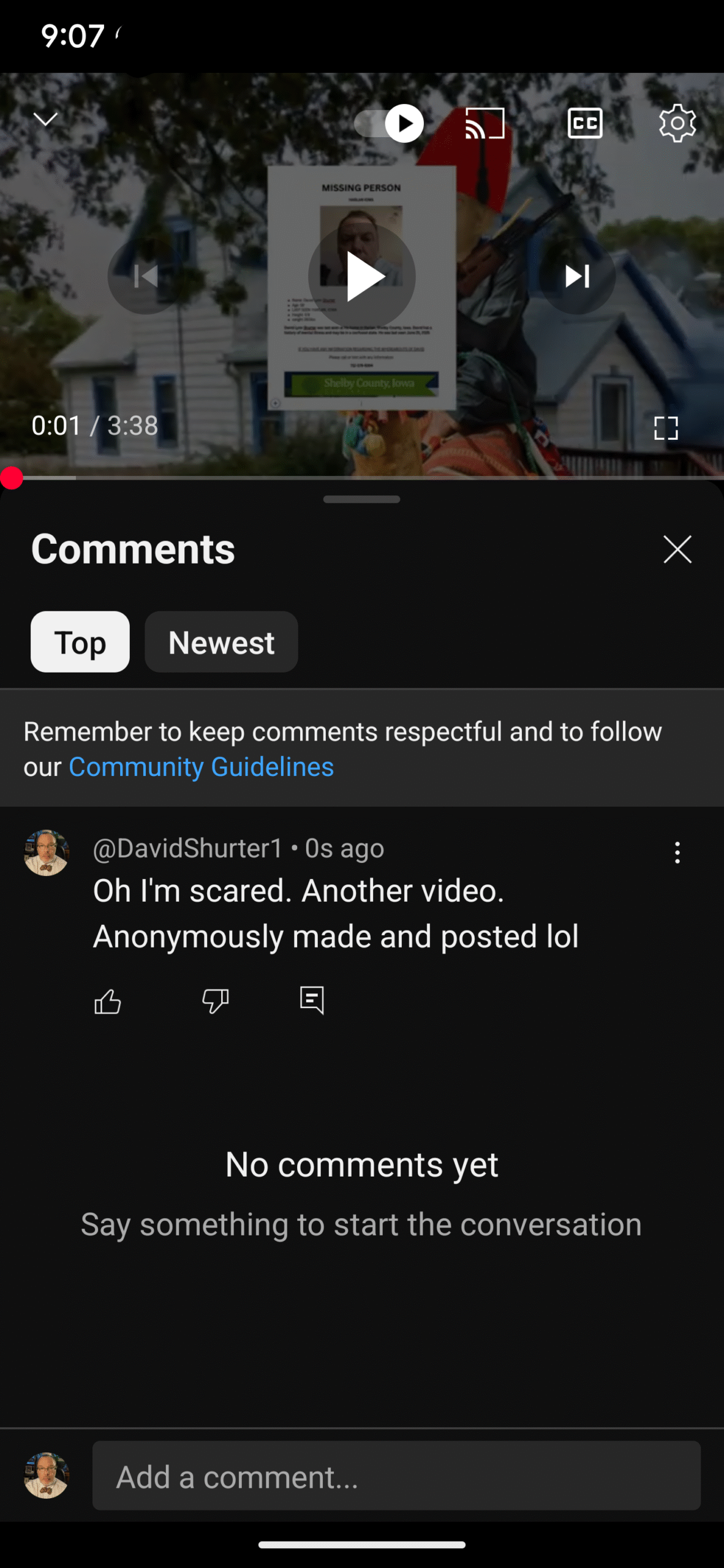Tap the Add a comment field
This screenshot has height=1568, width=724.
pos(396,1476)
